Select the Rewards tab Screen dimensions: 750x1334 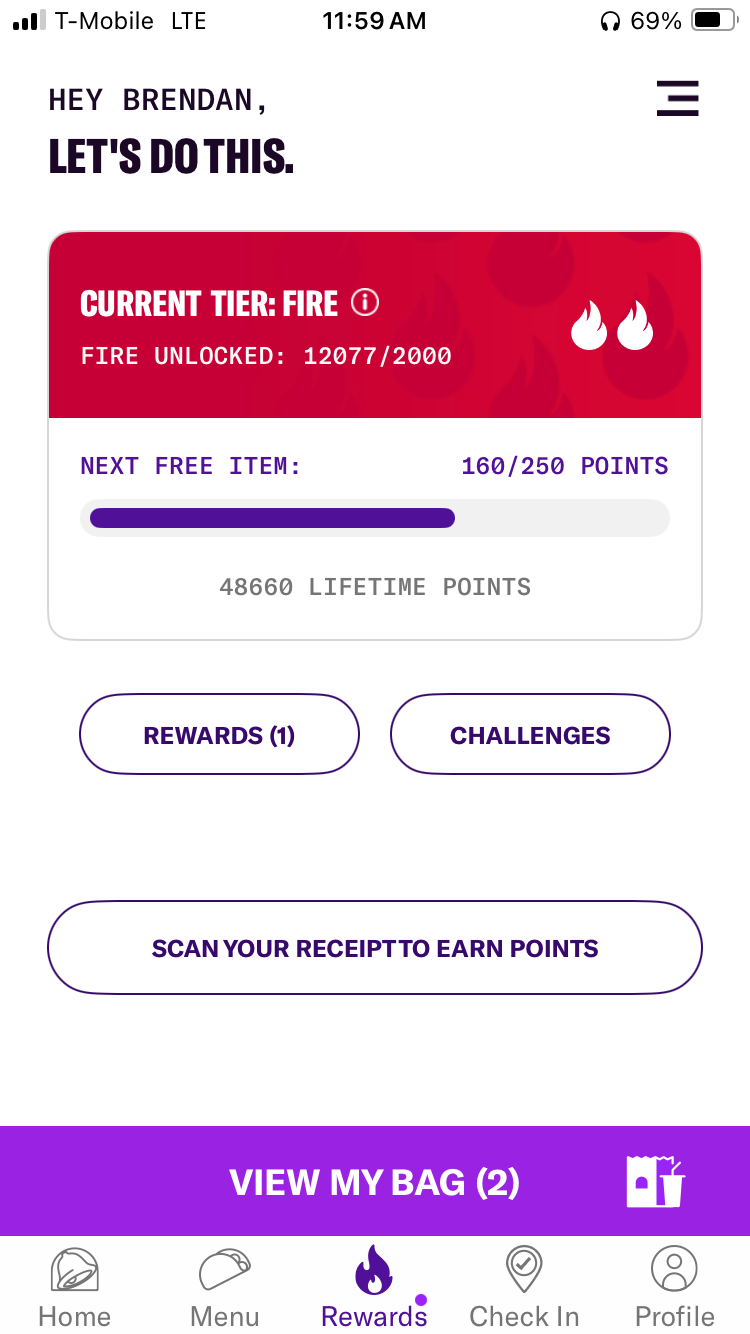click(x=375, y=1287)
